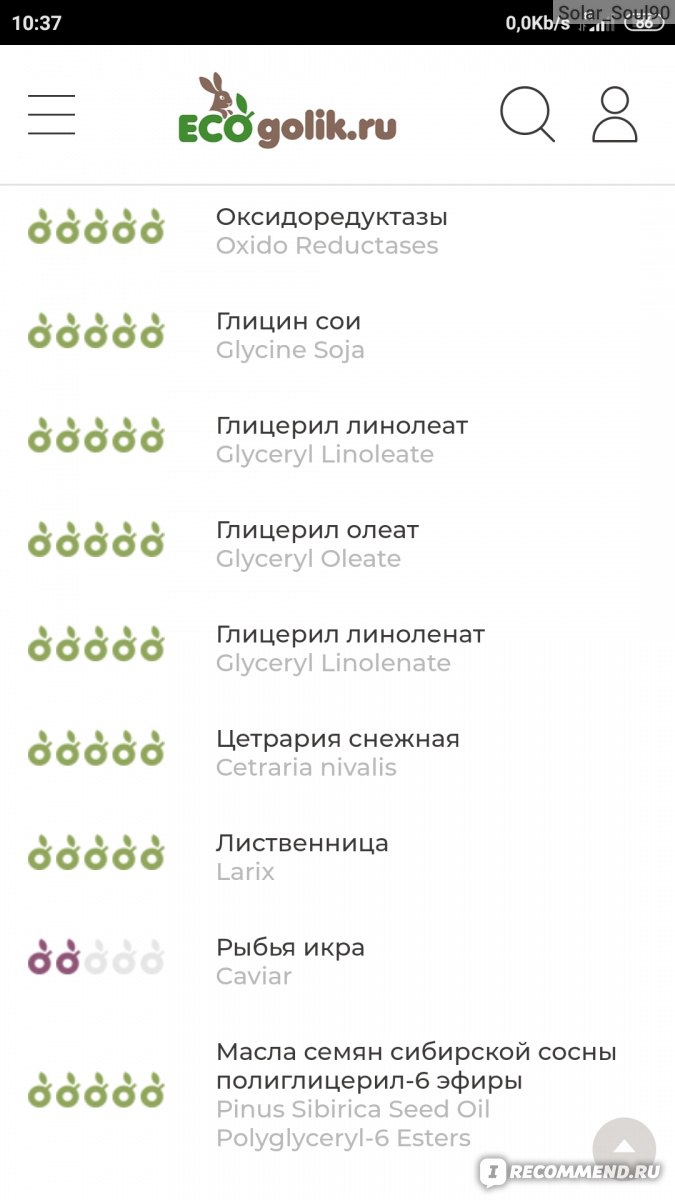The width and height of the screenshot is (675, 1200).
Task: Tap the ECOgolik.ru logo to go home
Action: point(288,112)
